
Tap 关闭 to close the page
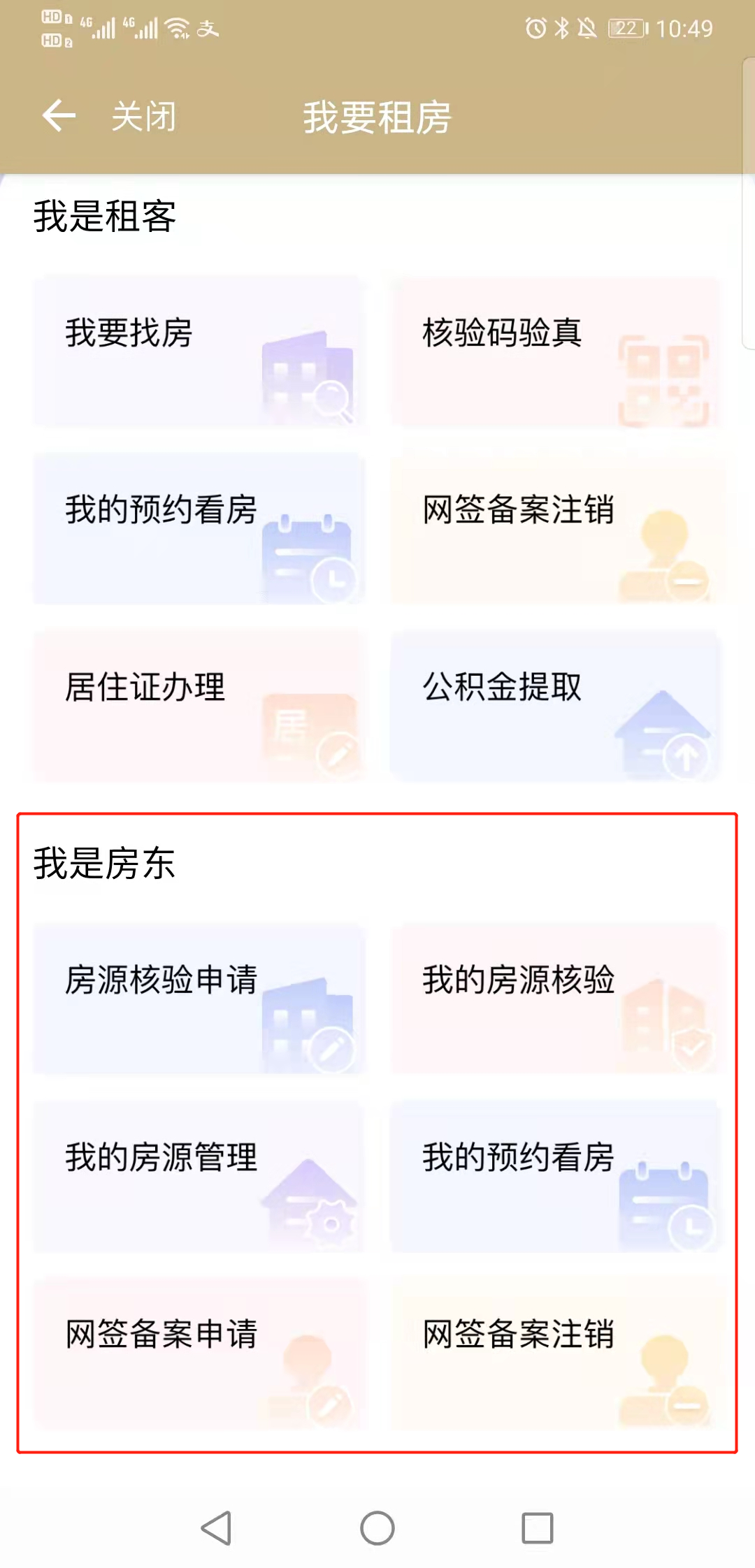click(x=144, y=116)
